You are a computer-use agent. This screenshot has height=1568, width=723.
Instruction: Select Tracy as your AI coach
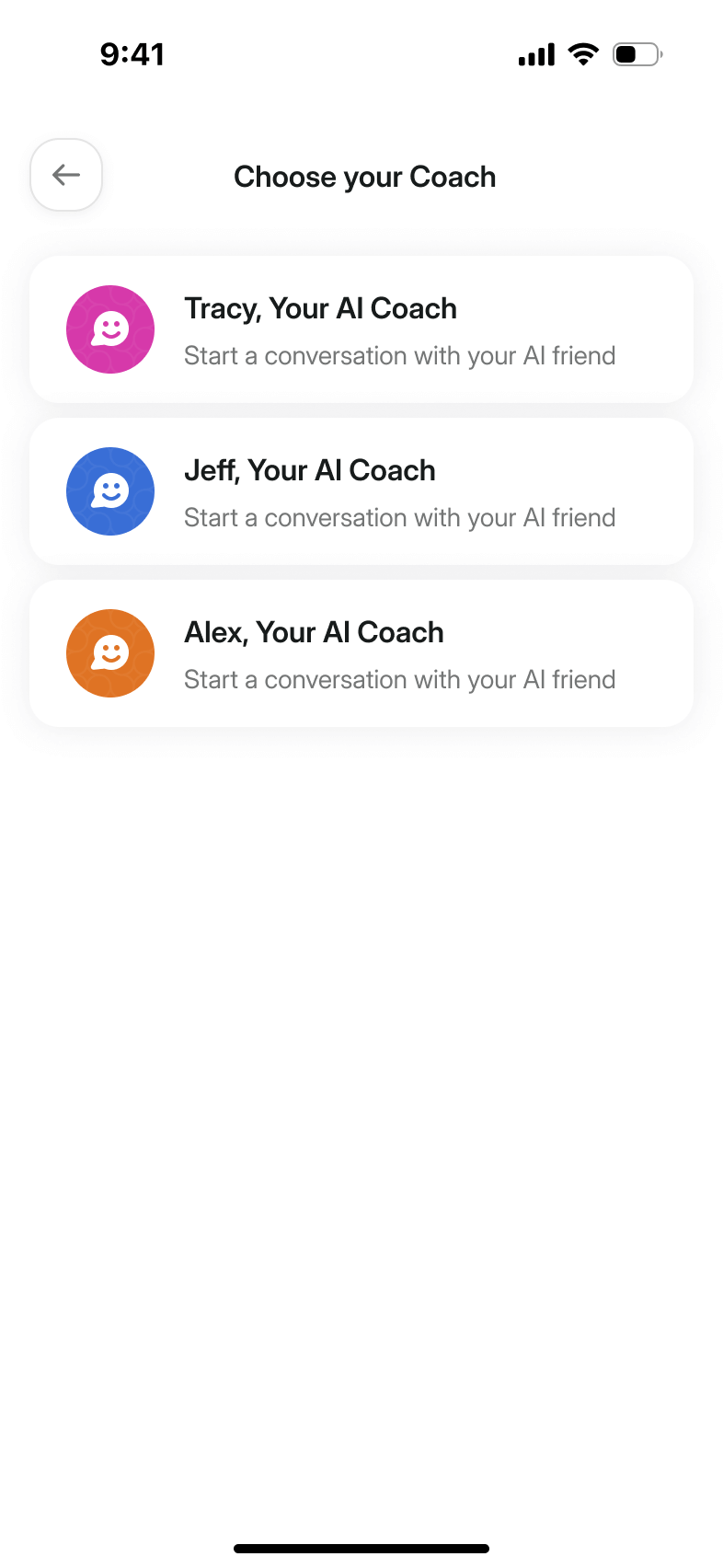point(361,329)
